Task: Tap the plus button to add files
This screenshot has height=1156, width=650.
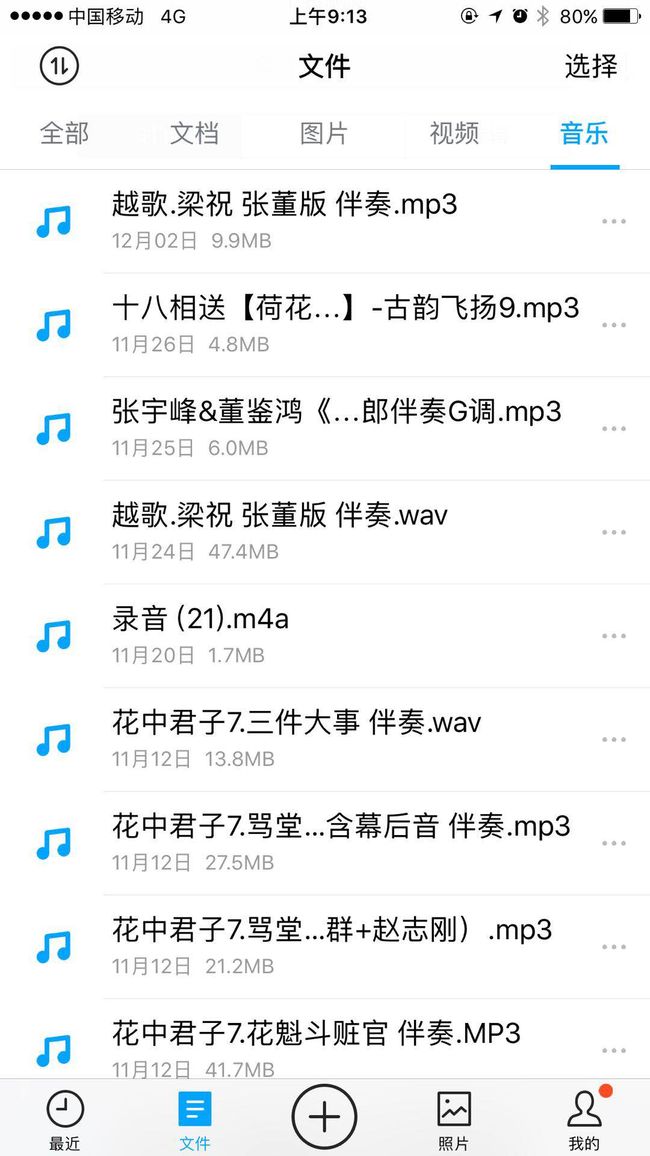Action: point(324,1117)
